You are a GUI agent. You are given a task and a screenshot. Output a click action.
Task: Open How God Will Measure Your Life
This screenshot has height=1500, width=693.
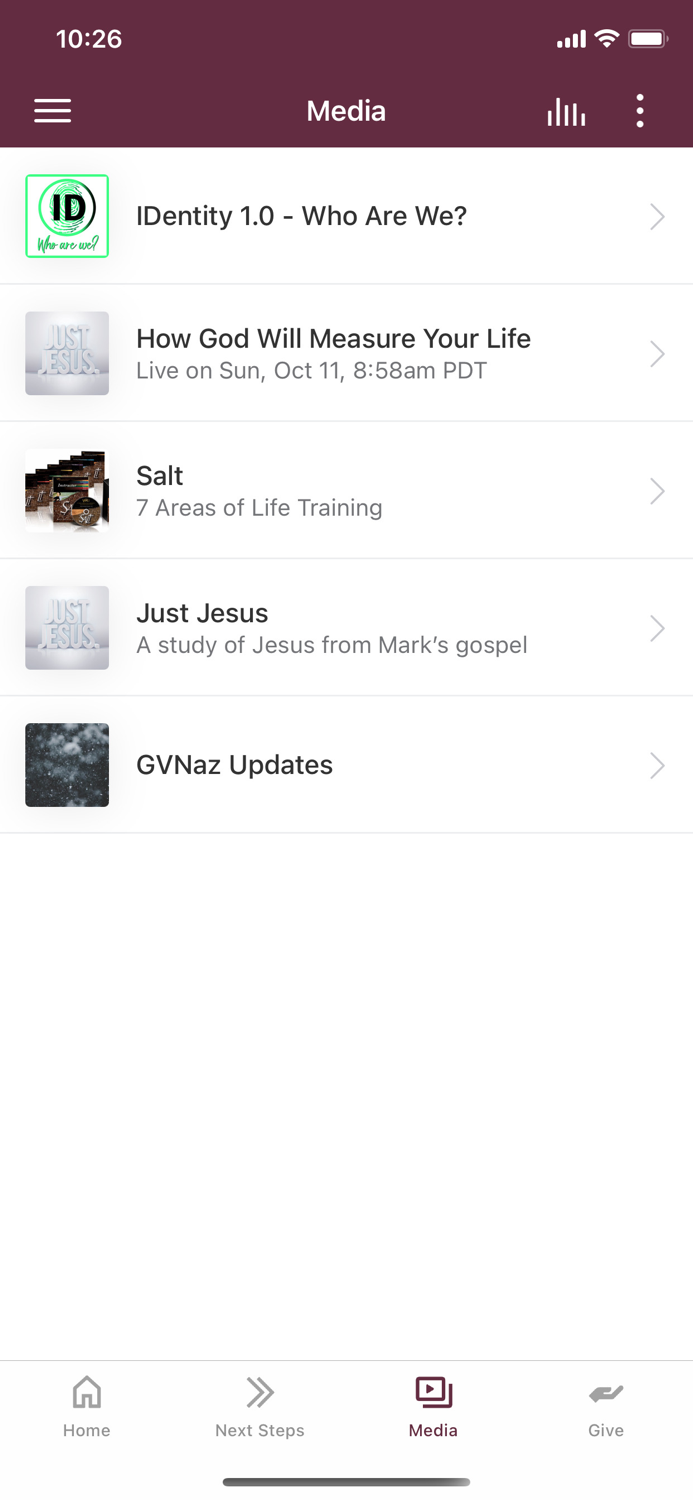[346, 353]
